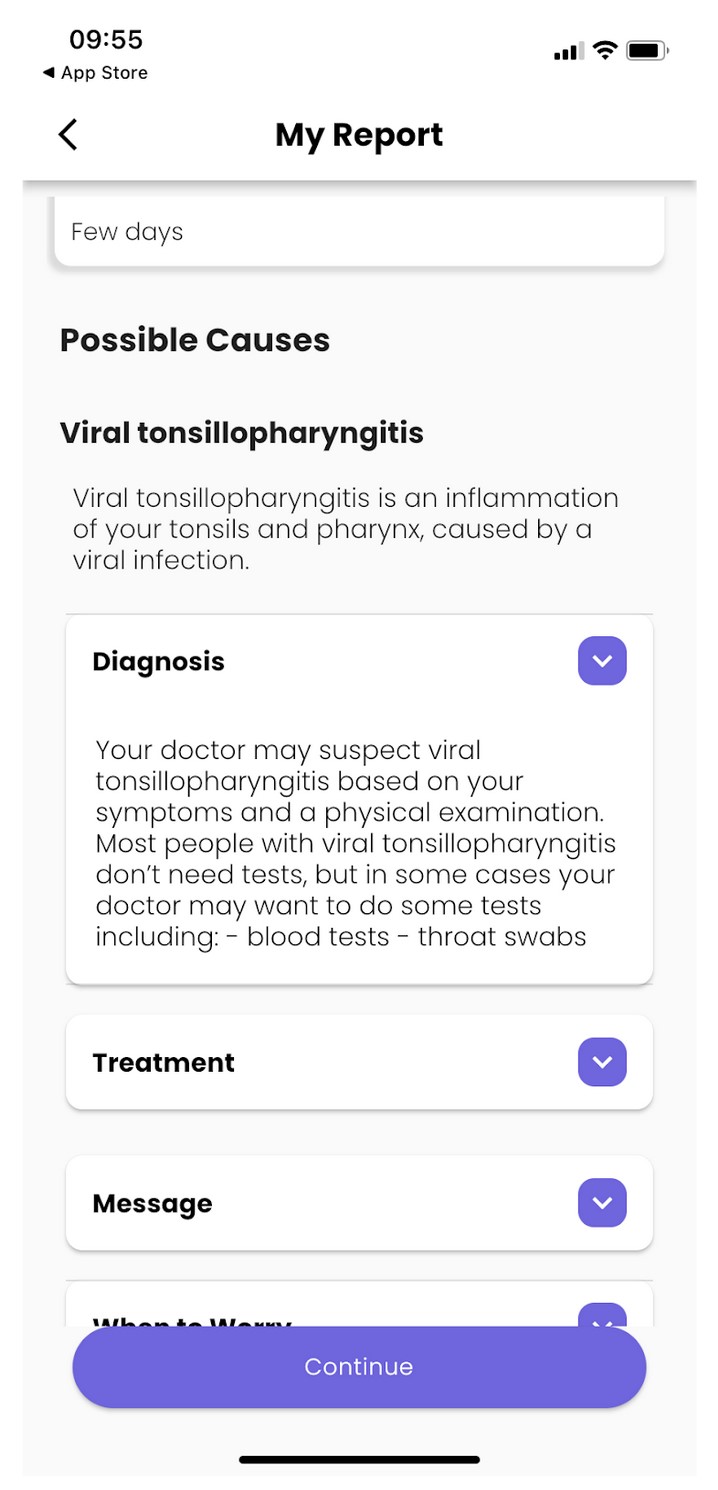Return to the App Store
The image size is (718, 1490).
95,73
